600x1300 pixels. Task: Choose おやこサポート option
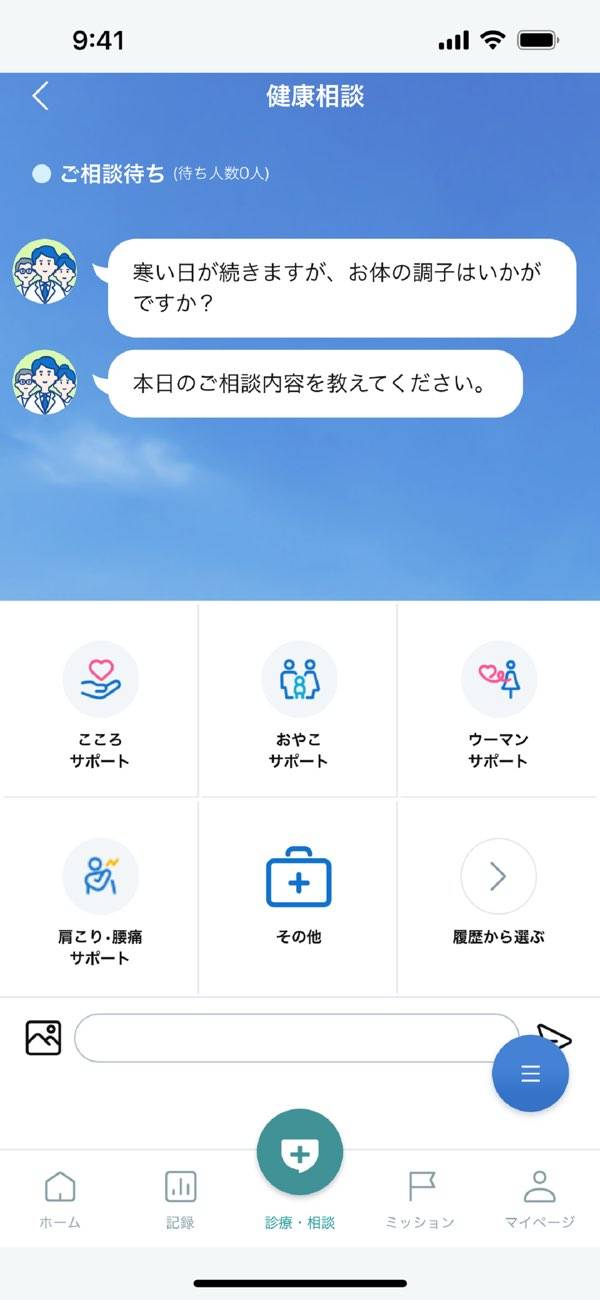point(299,700)
